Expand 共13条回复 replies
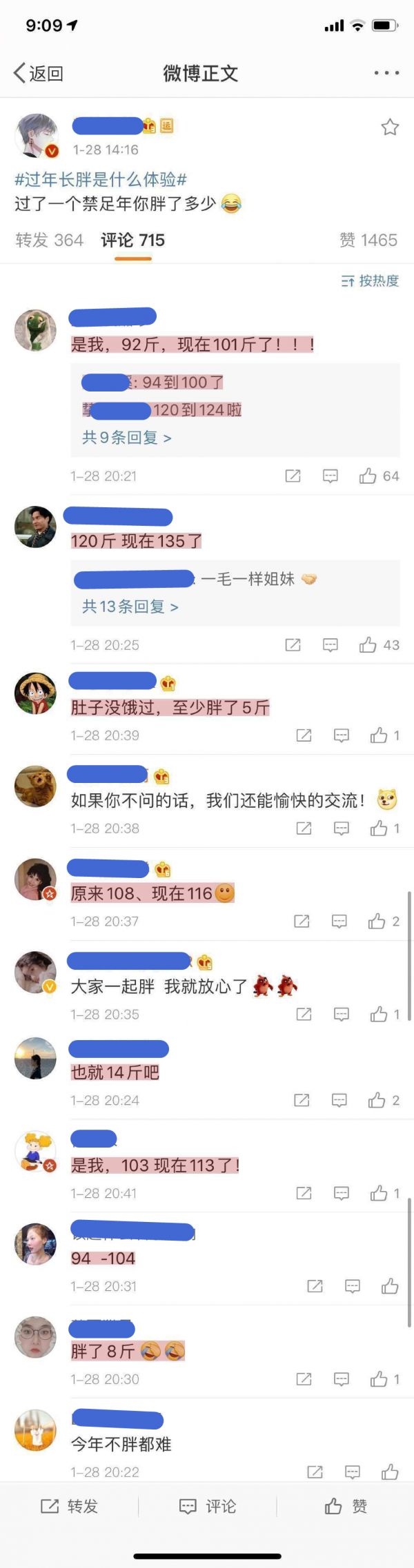Image resolution: width=414 pixels, height=1568 pixels. 130,607
